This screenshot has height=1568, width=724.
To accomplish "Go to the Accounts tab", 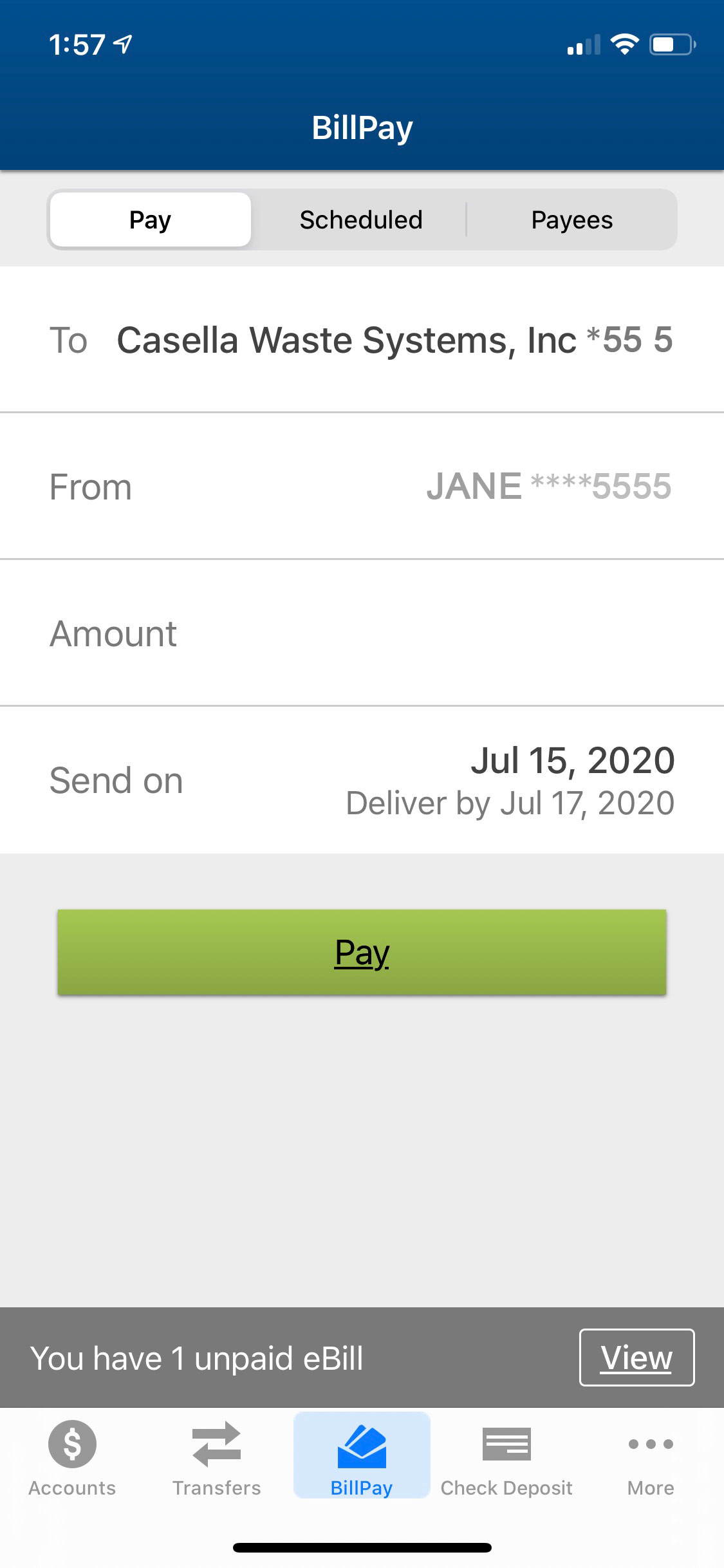I will point(72,1458).
